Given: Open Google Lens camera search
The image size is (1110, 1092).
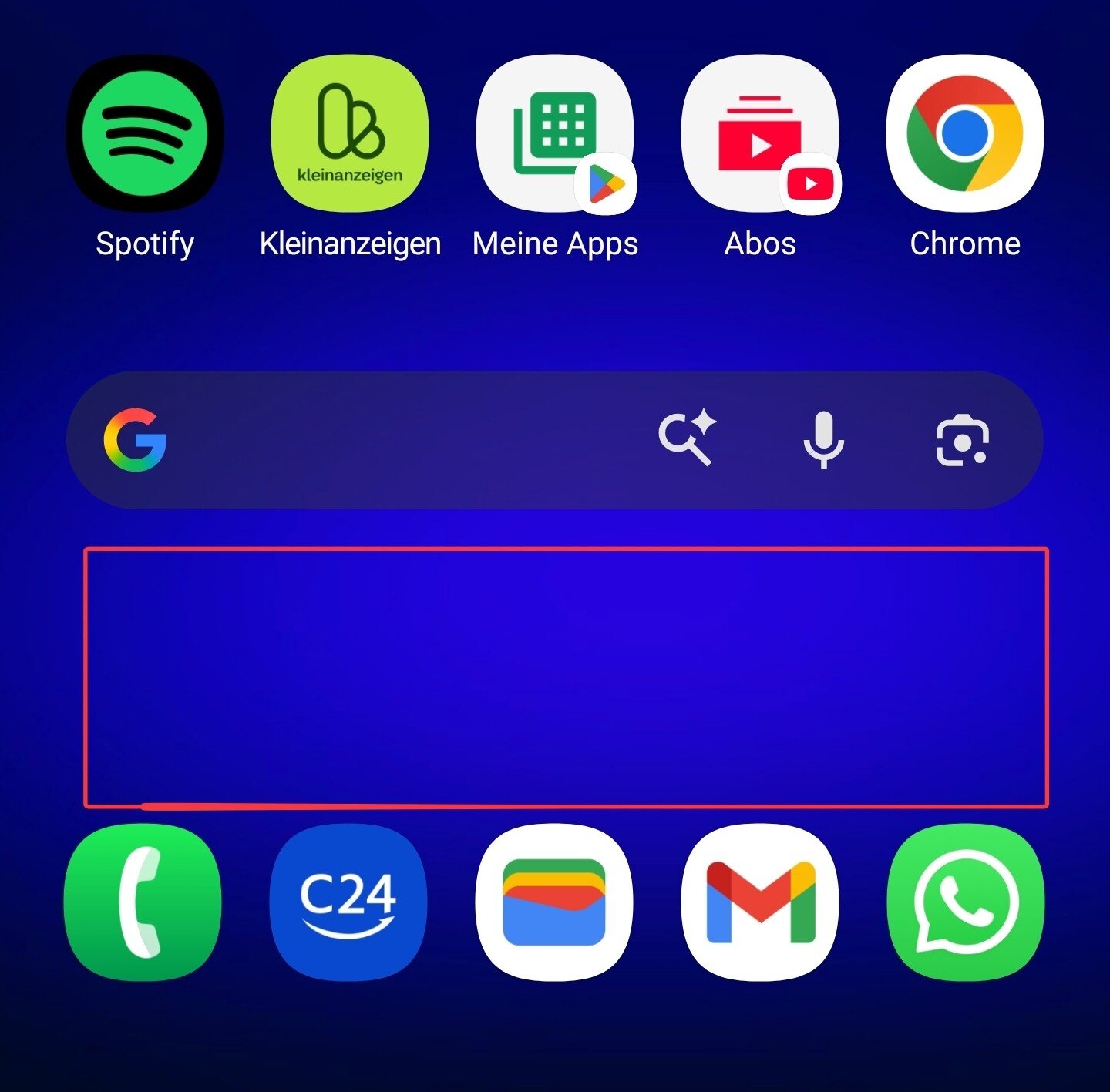Looking at the screenshot, I should (962, 441).
